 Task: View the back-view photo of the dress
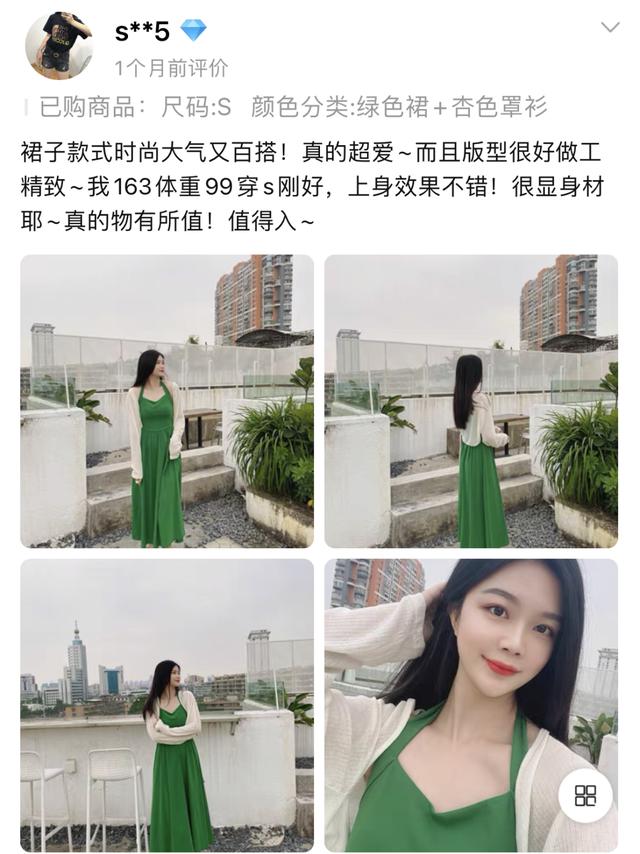(x=471, y=401)
